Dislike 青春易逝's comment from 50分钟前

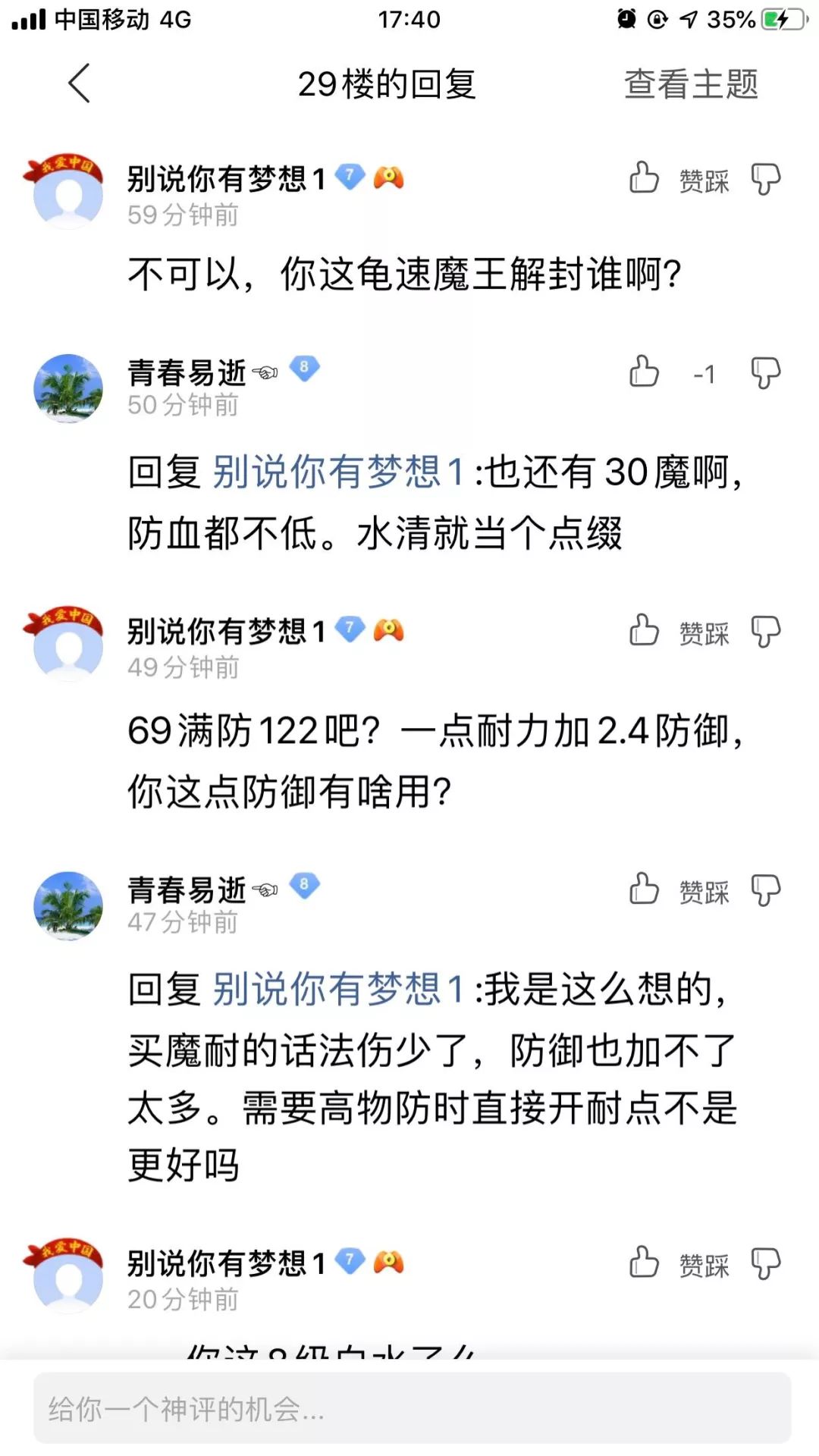(x=765, y=374)
